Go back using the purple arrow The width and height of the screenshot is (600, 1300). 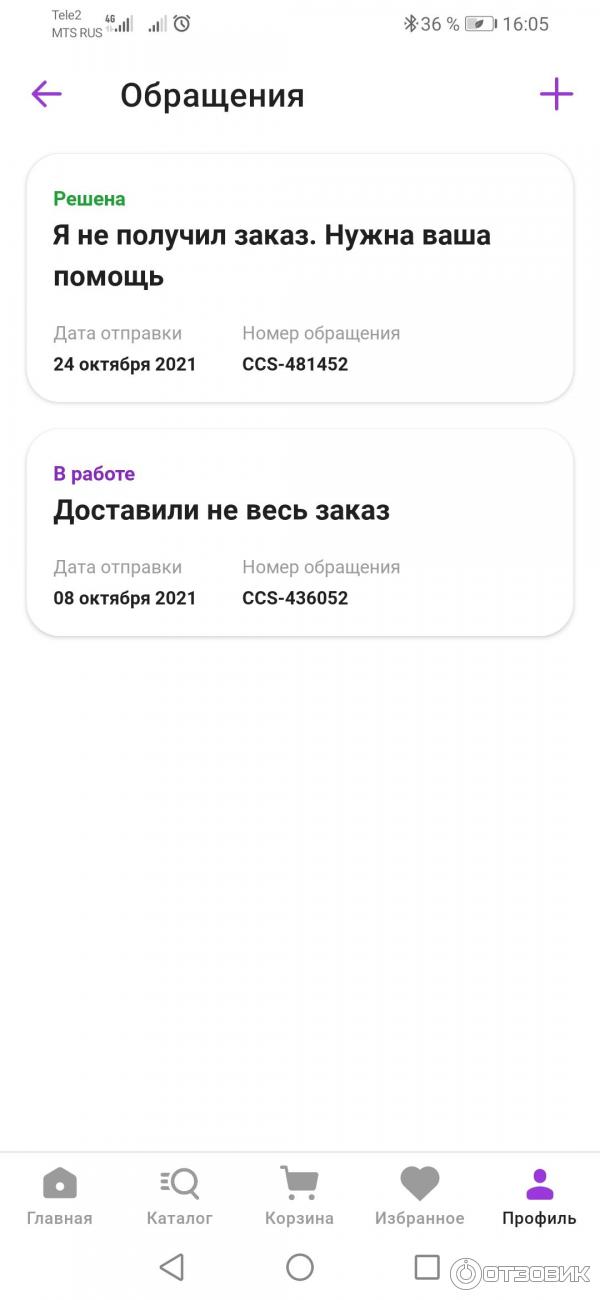coord(46,95)
